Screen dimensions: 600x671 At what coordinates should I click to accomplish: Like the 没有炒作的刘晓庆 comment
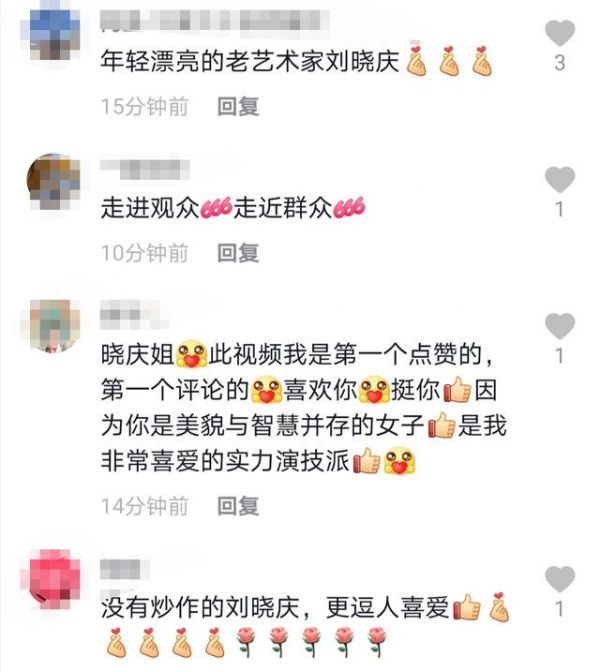[x=559, y=579]
